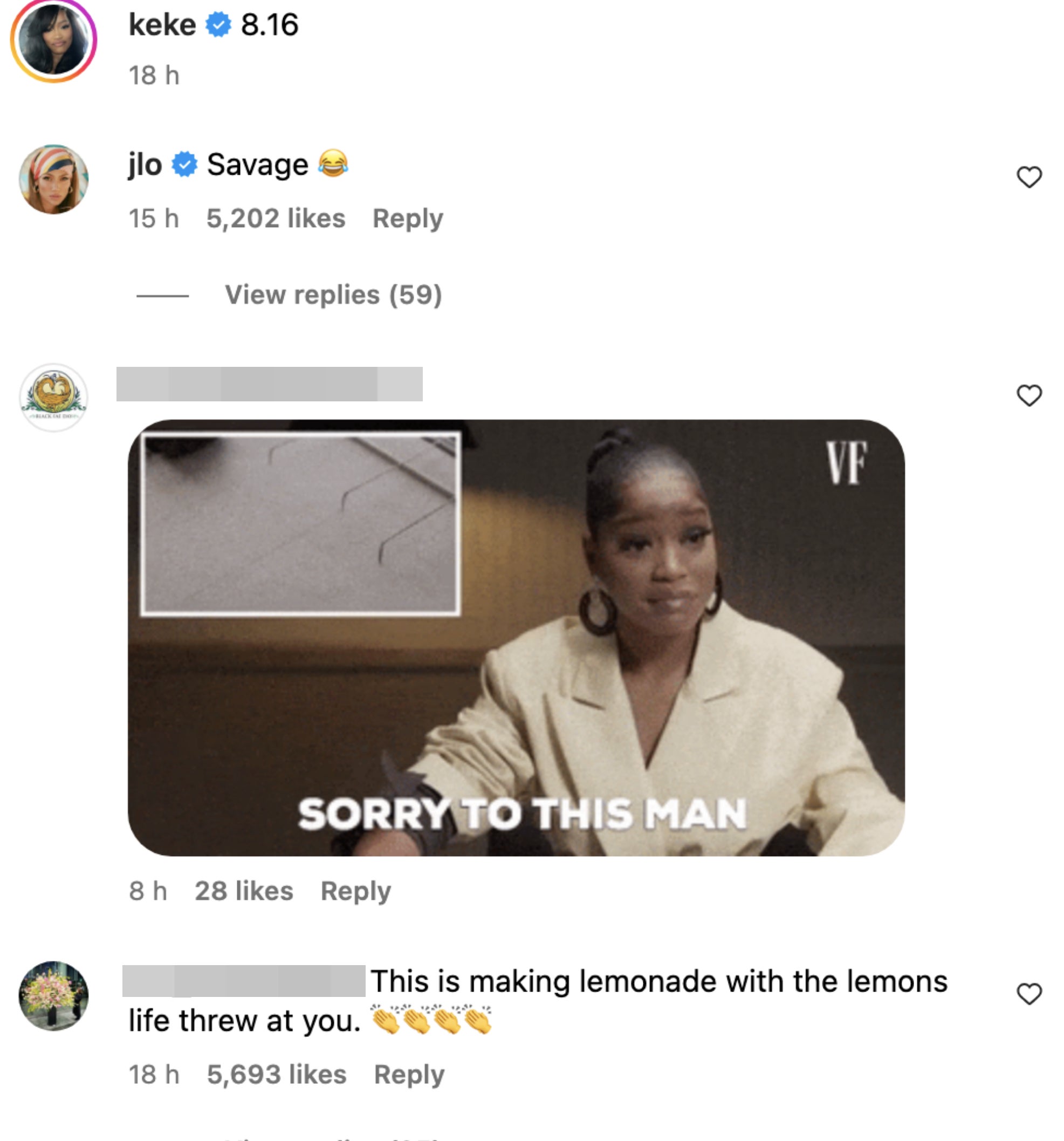1064x1141 pixels.
Task: Open jlo's username link
Action: click(145, 165)
